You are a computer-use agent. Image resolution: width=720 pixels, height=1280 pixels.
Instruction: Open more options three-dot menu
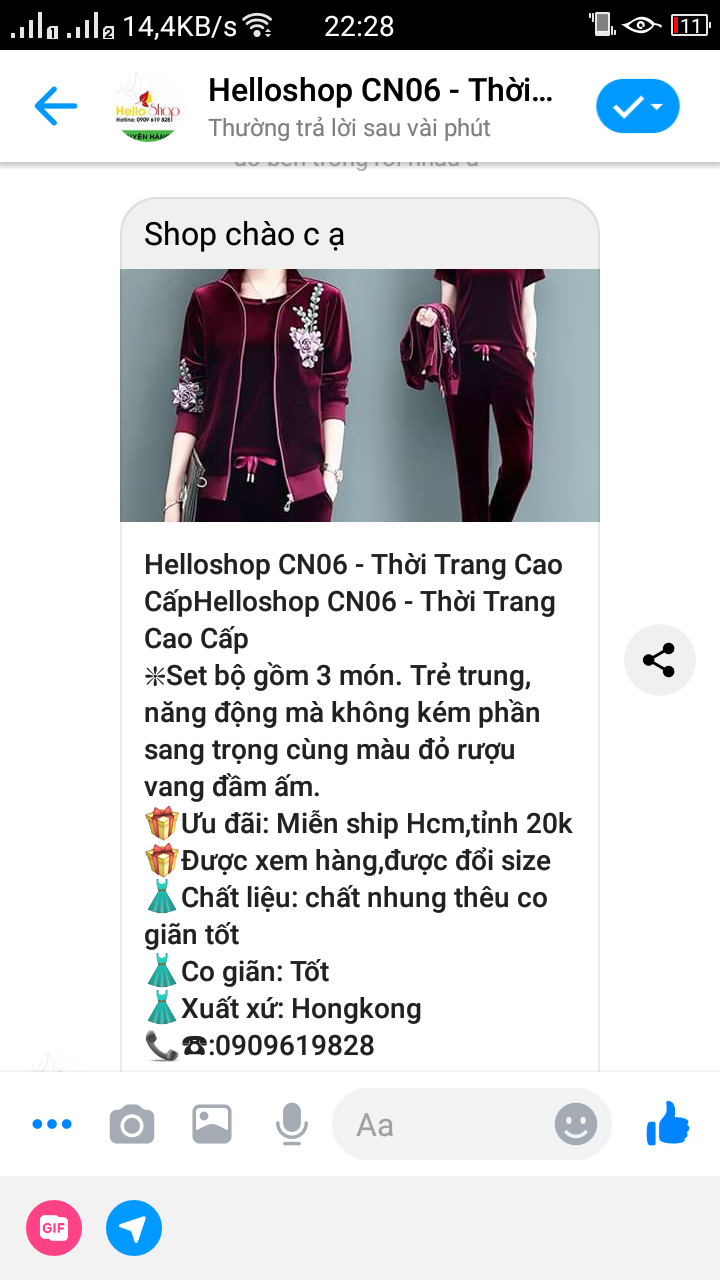click(x=52, y=1124)
